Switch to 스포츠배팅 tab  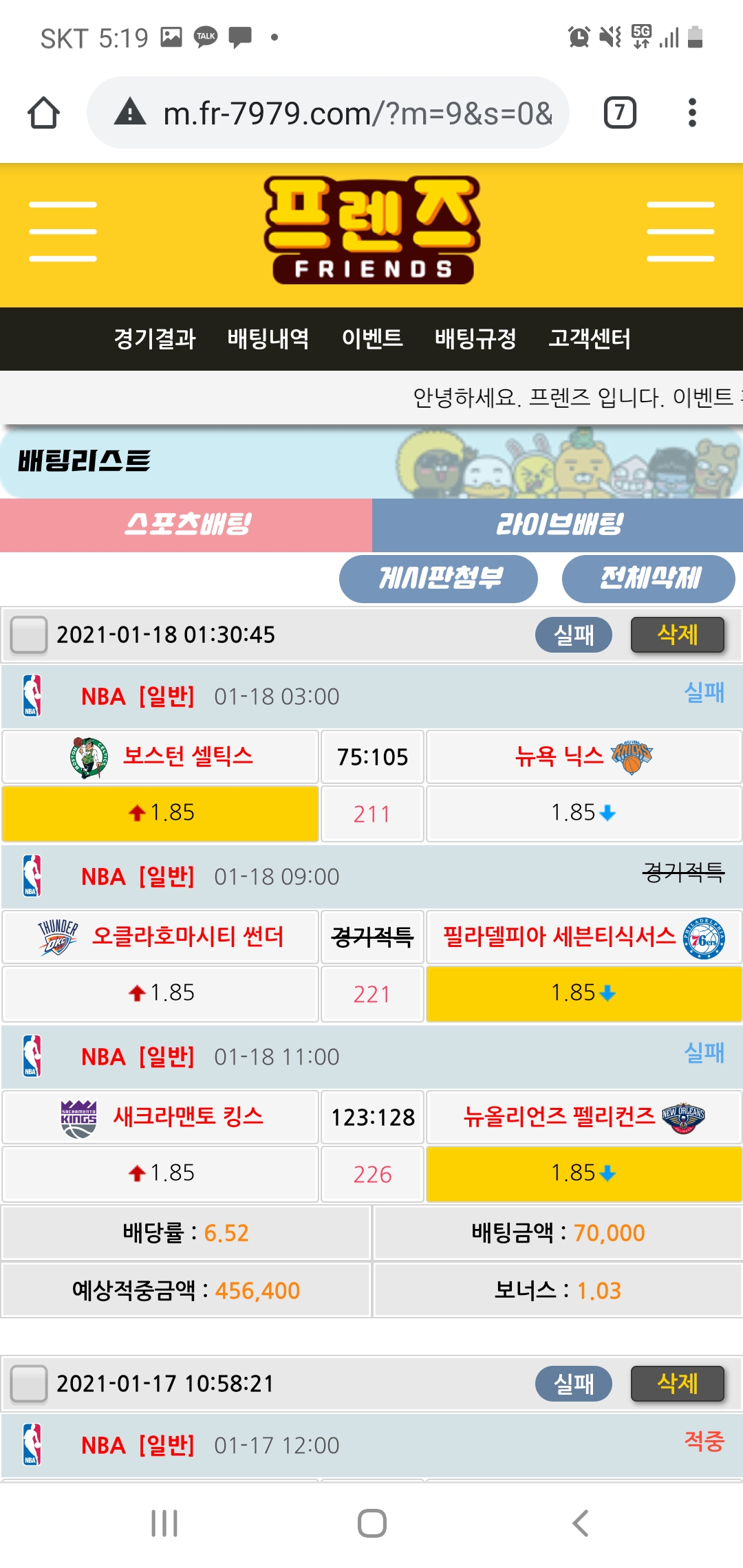(186, 525)
